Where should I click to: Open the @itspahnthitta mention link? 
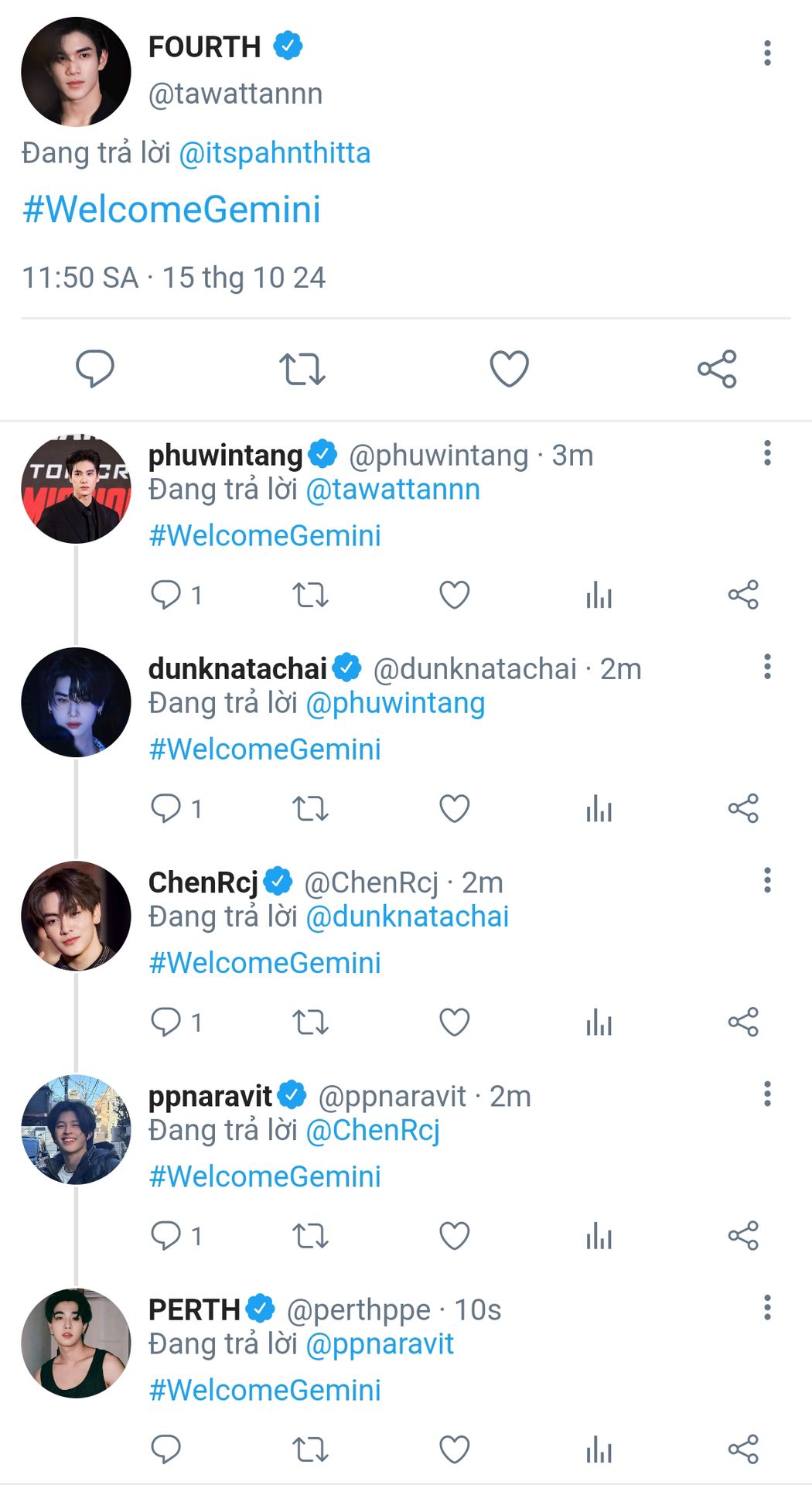coord(275,152)
